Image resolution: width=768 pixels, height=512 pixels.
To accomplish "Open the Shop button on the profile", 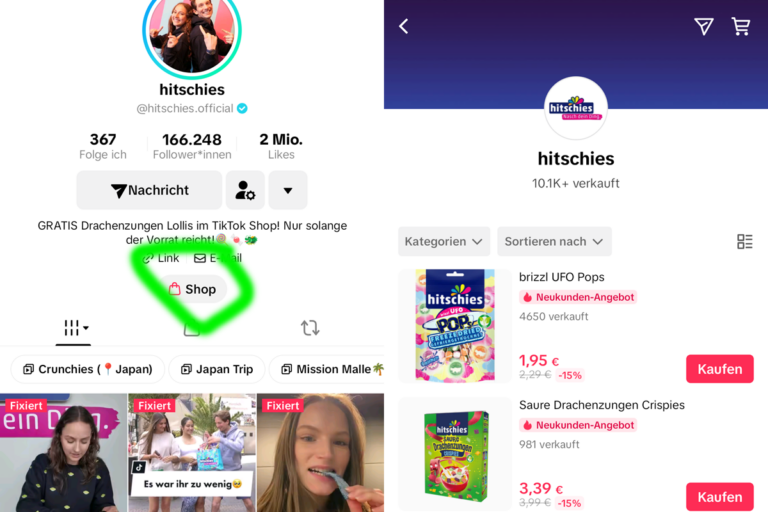I will pos(192,289).
